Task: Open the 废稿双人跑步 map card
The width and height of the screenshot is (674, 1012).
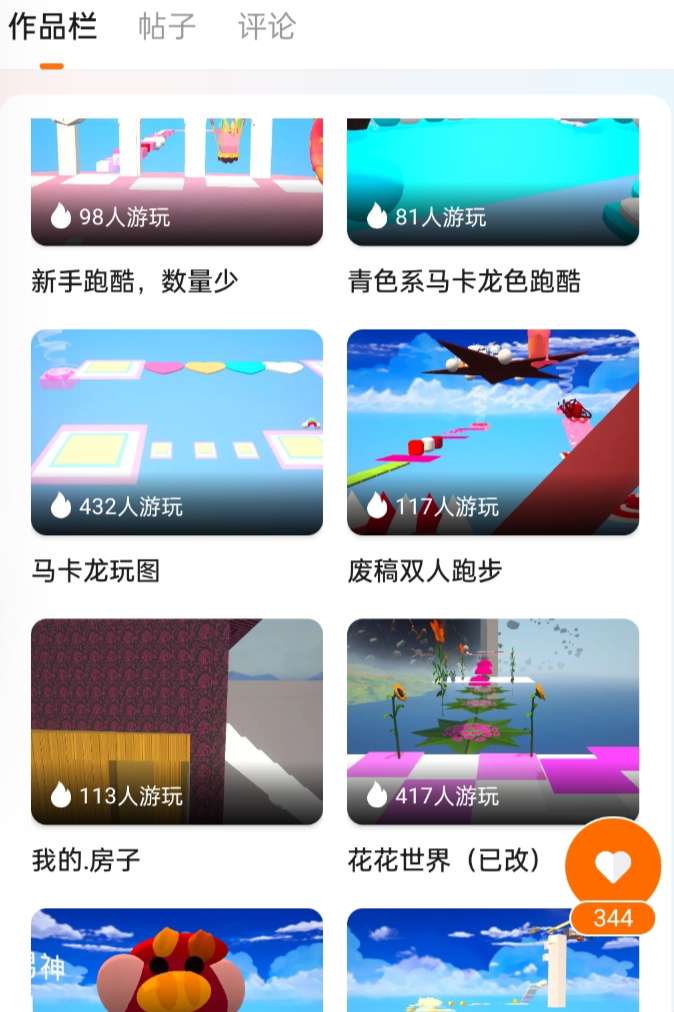Action: pyautogui.click(x=493, y=432)
